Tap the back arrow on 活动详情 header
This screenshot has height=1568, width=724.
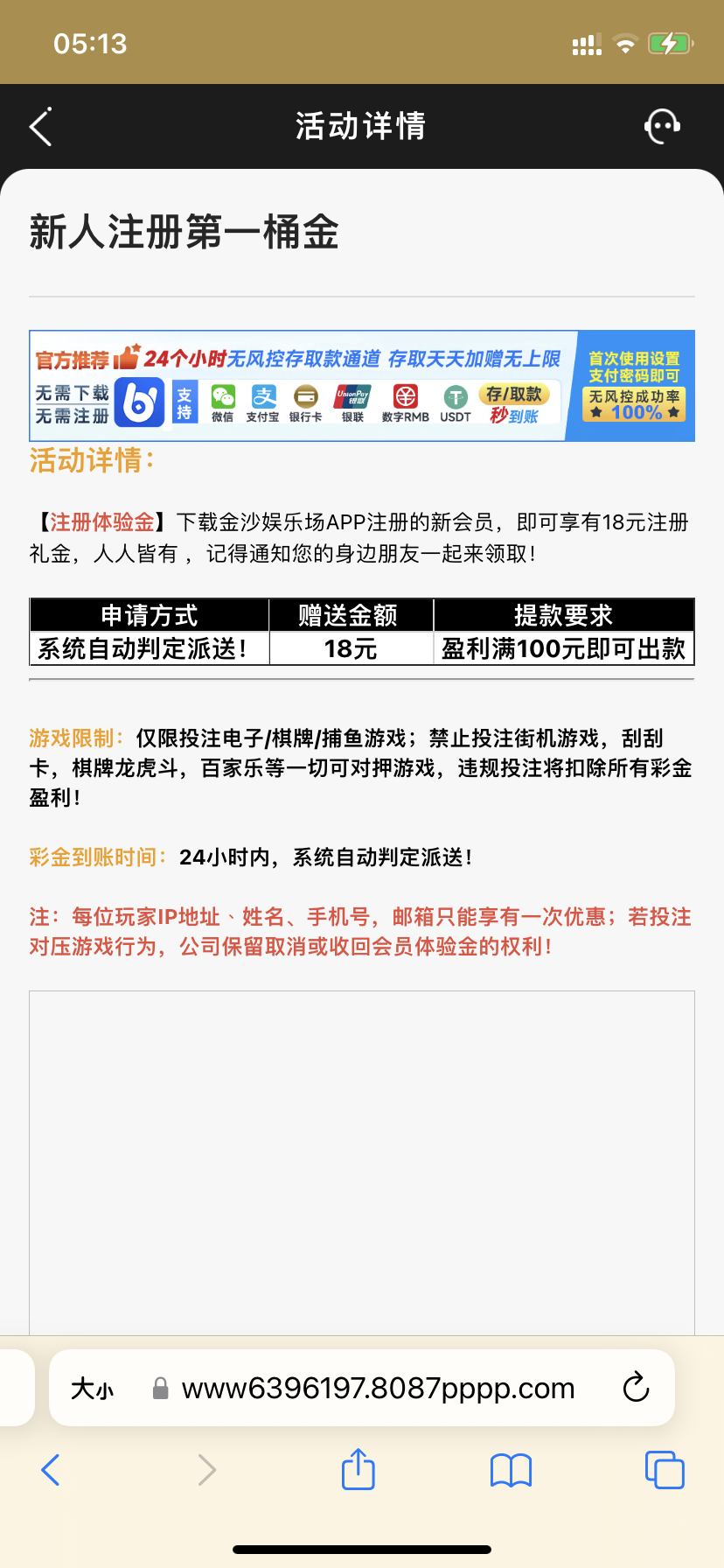pos(38,125)
